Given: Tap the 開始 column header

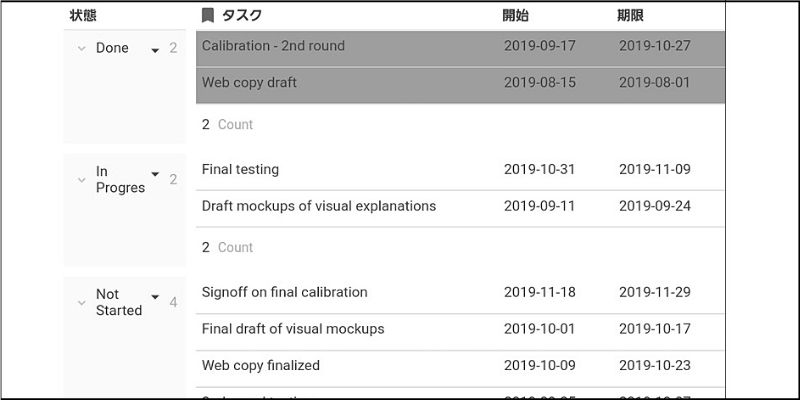Looking at the screenshot, I should (516, 15).
